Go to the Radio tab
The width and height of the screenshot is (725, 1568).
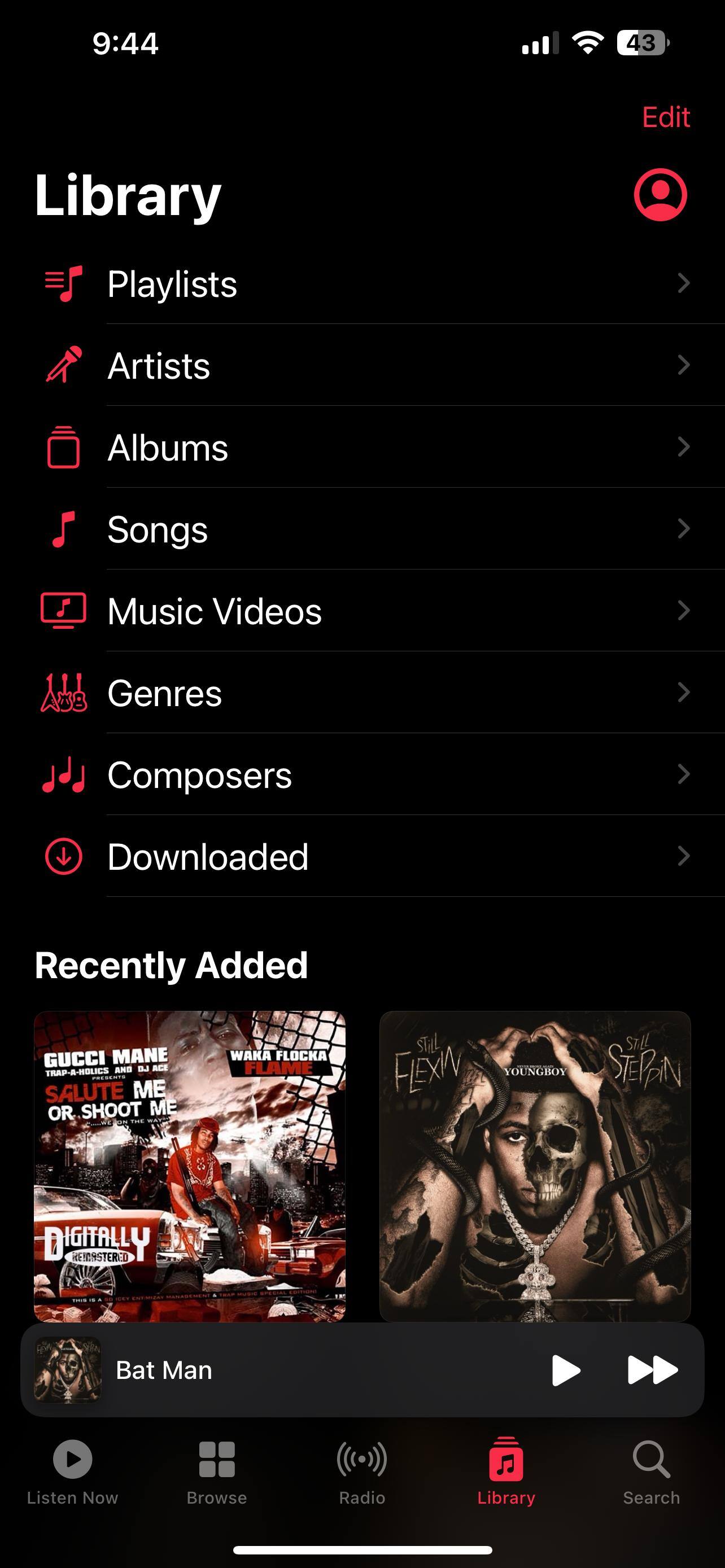(362, 1470)
